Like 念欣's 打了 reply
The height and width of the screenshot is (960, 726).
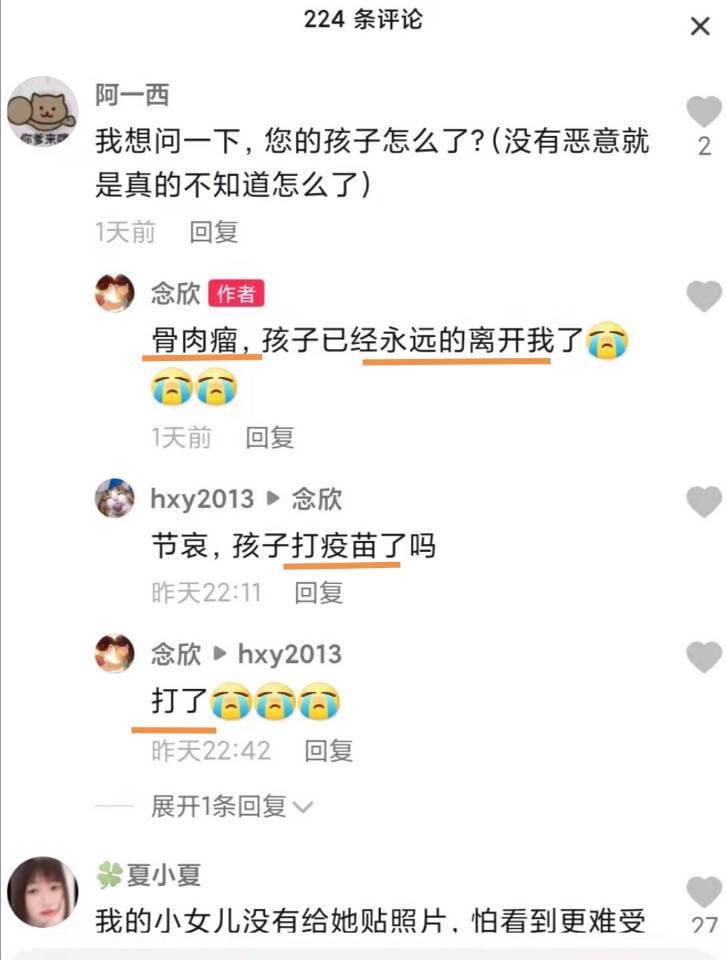click(x=704, y=657)
